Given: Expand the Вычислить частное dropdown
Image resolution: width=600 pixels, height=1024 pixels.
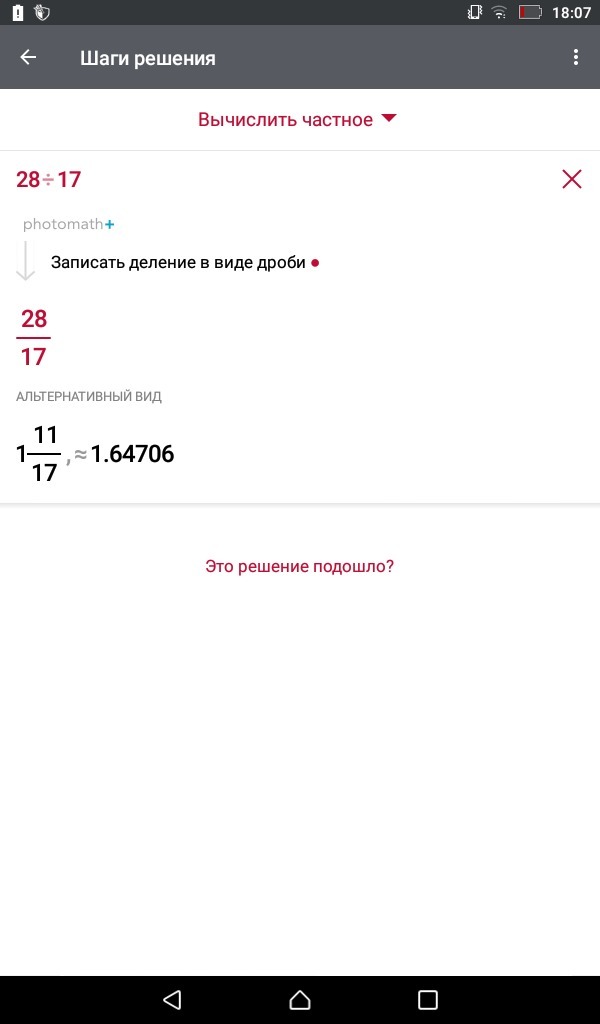Looking at the screenshot, I should click(297, 120).
